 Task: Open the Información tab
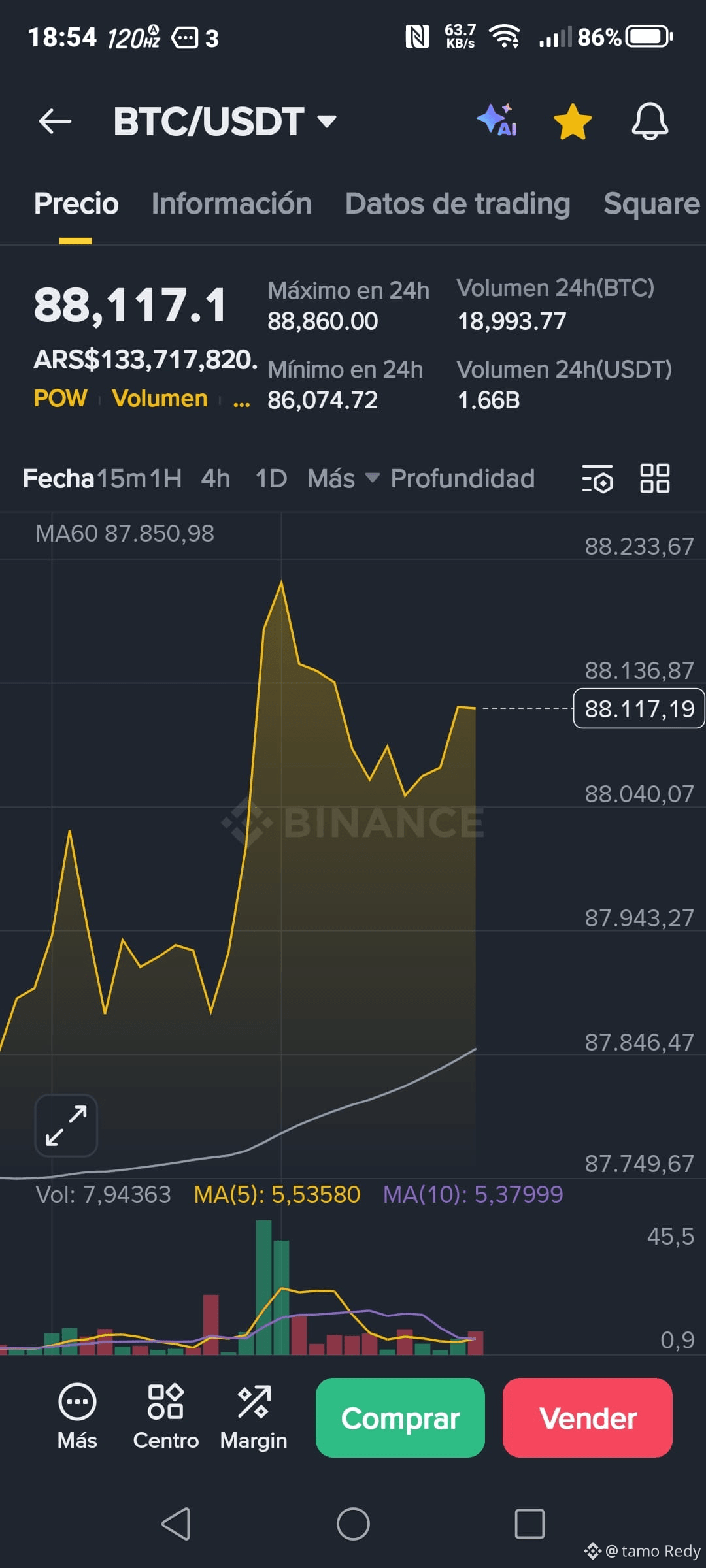tap(231, 204)
